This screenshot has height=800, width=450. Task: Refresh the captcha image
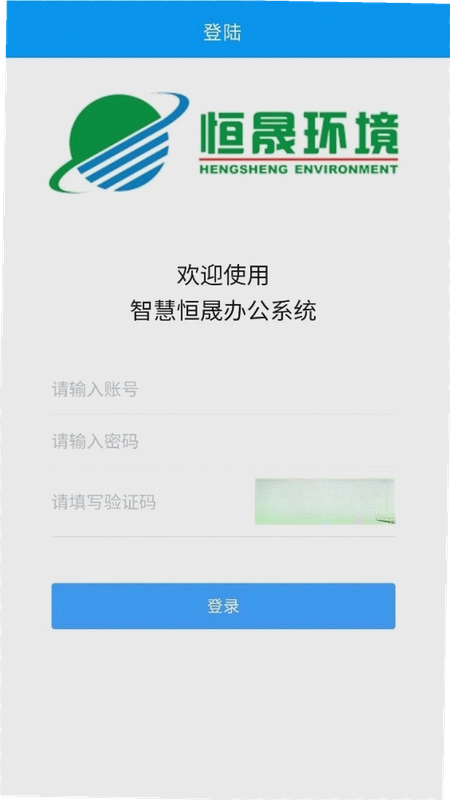pos(325,502)
